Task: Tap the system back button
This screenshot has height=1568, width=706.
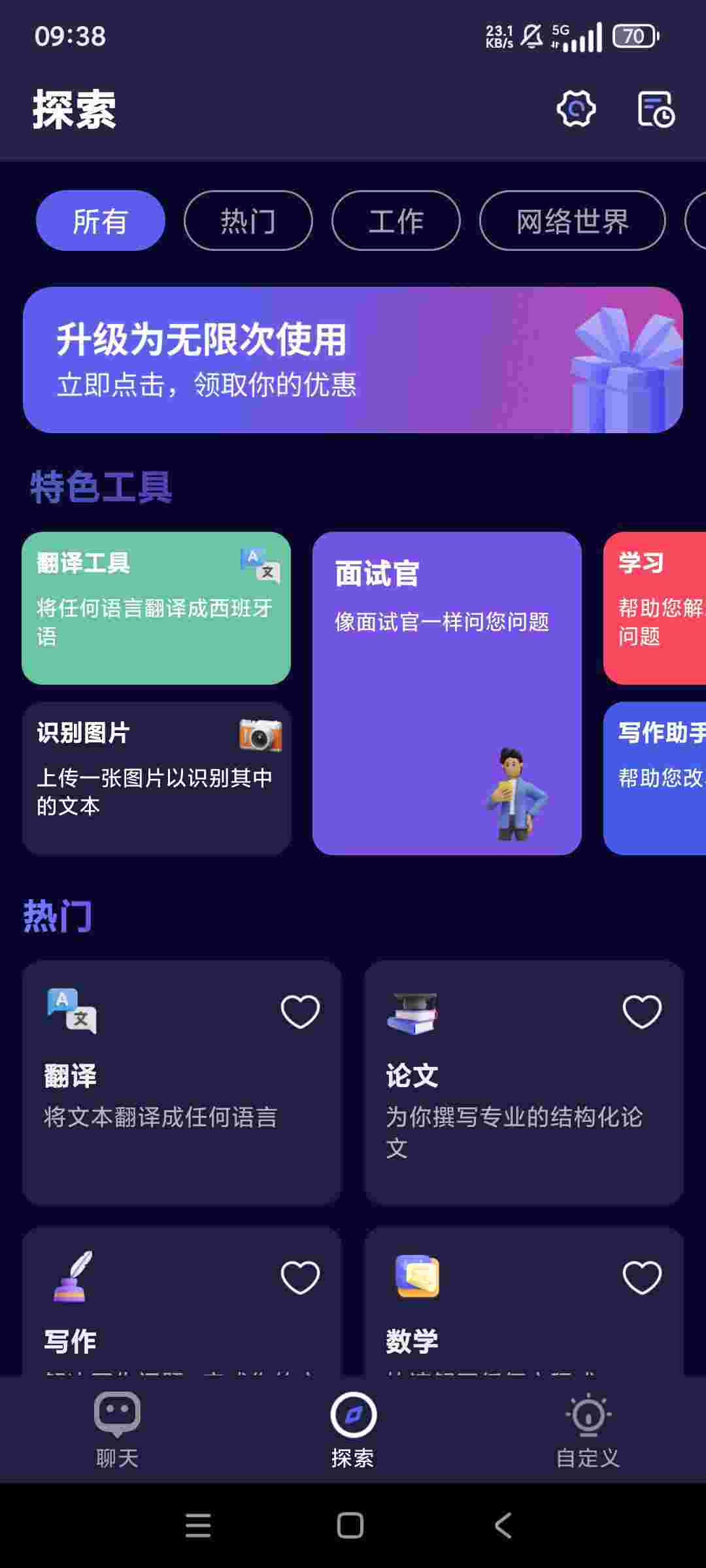Action: tap(503, 1526)
